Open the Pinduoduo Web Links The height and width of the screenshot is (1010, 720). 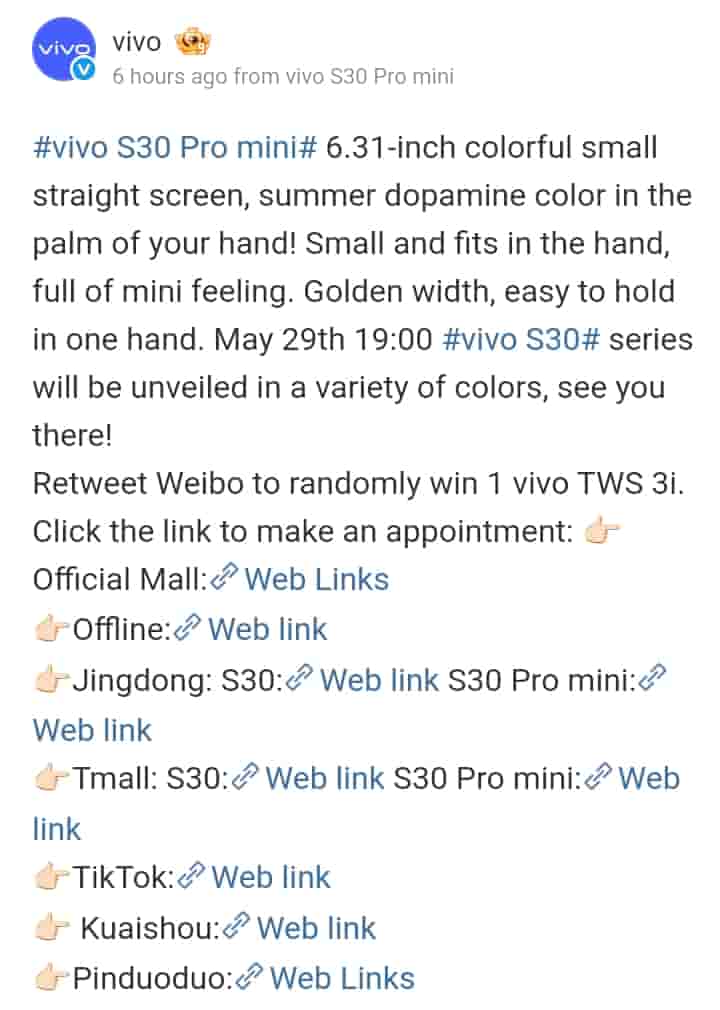pyautogui.click(x=342, y=977)
